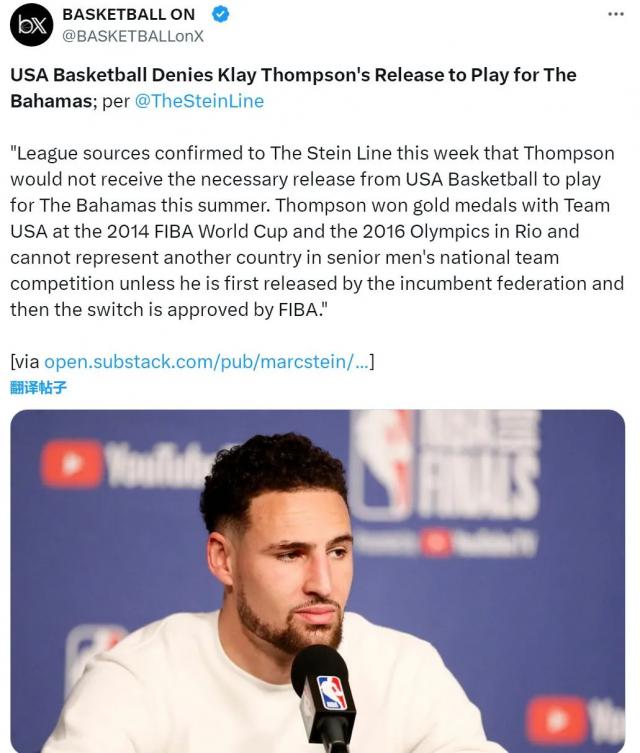Open the @BASKETBALLonX handle
This screenshot has height=753, width=640.
(x=132, y=35)
